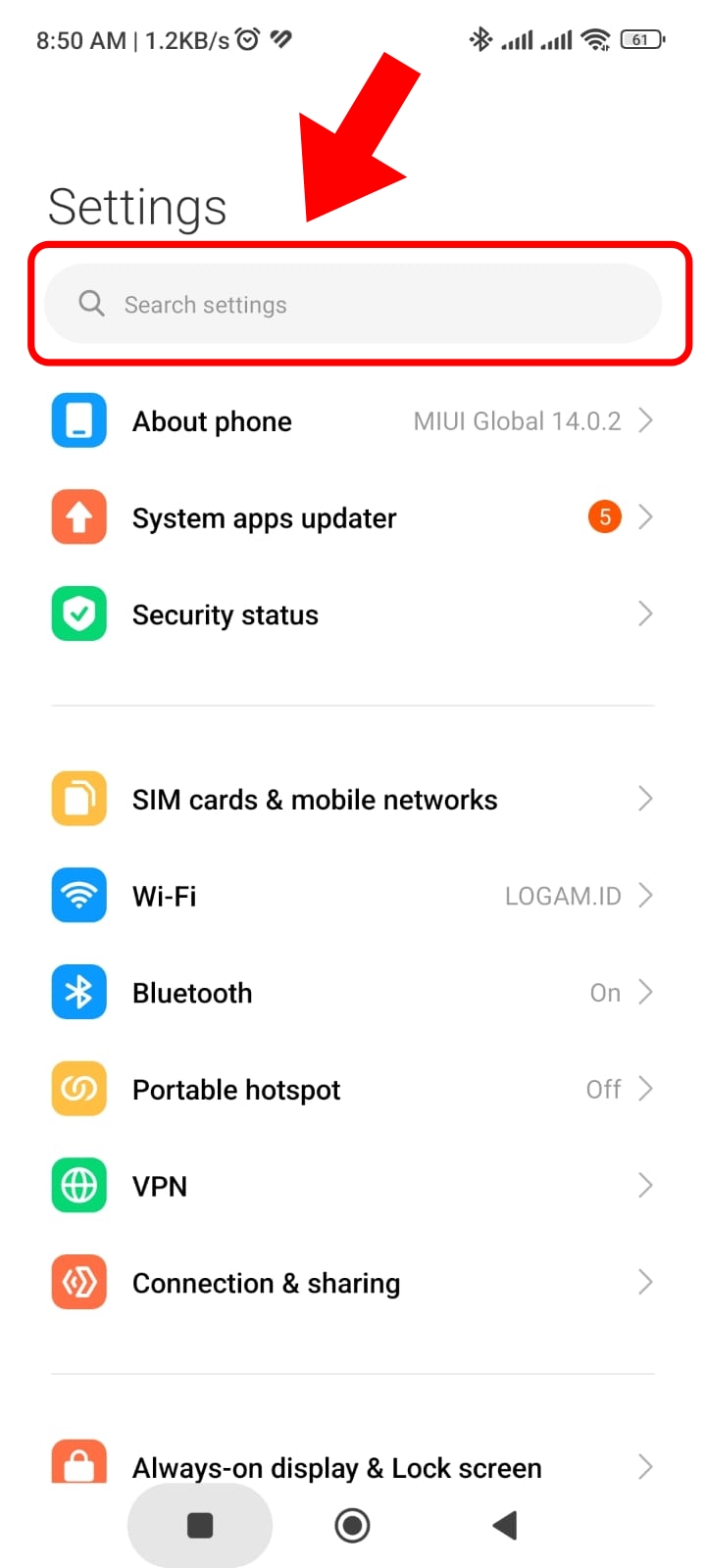Tap the Search settings field
Screen dimensions: 706x1568
353,305
